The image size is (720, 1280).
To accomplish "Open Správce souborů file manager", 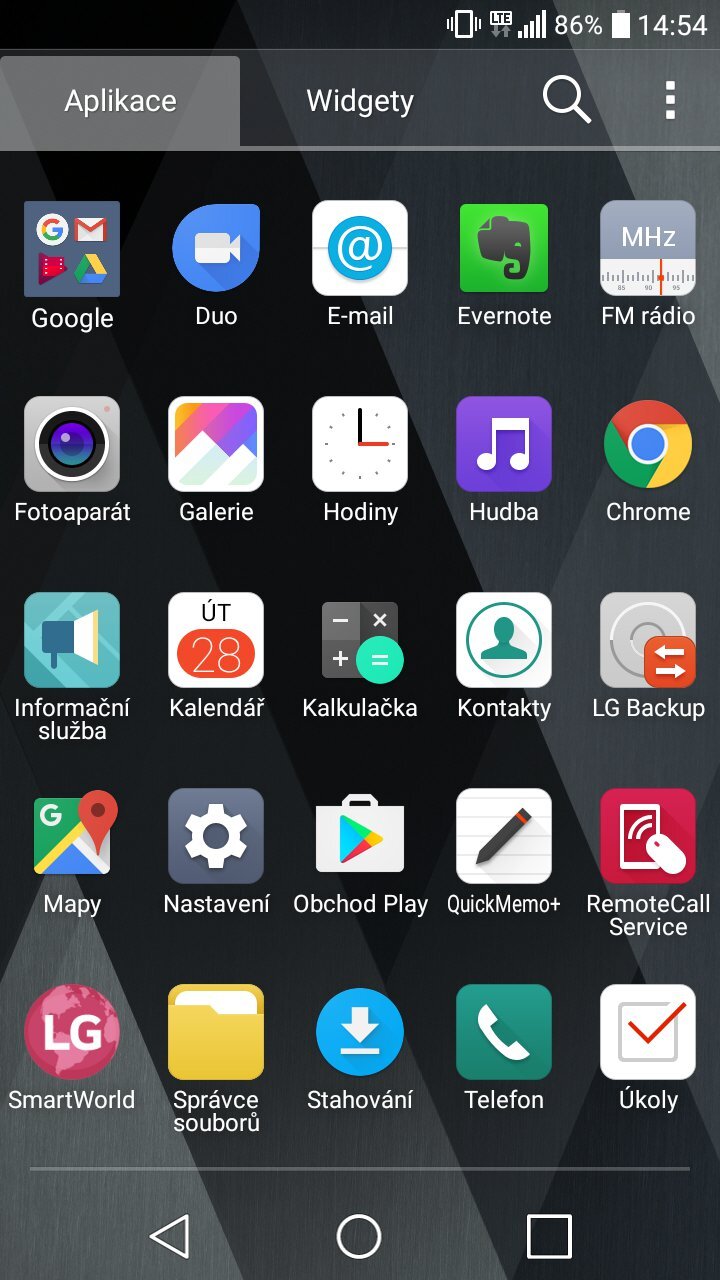I will pyautogui.click(x=215, y=1031).
